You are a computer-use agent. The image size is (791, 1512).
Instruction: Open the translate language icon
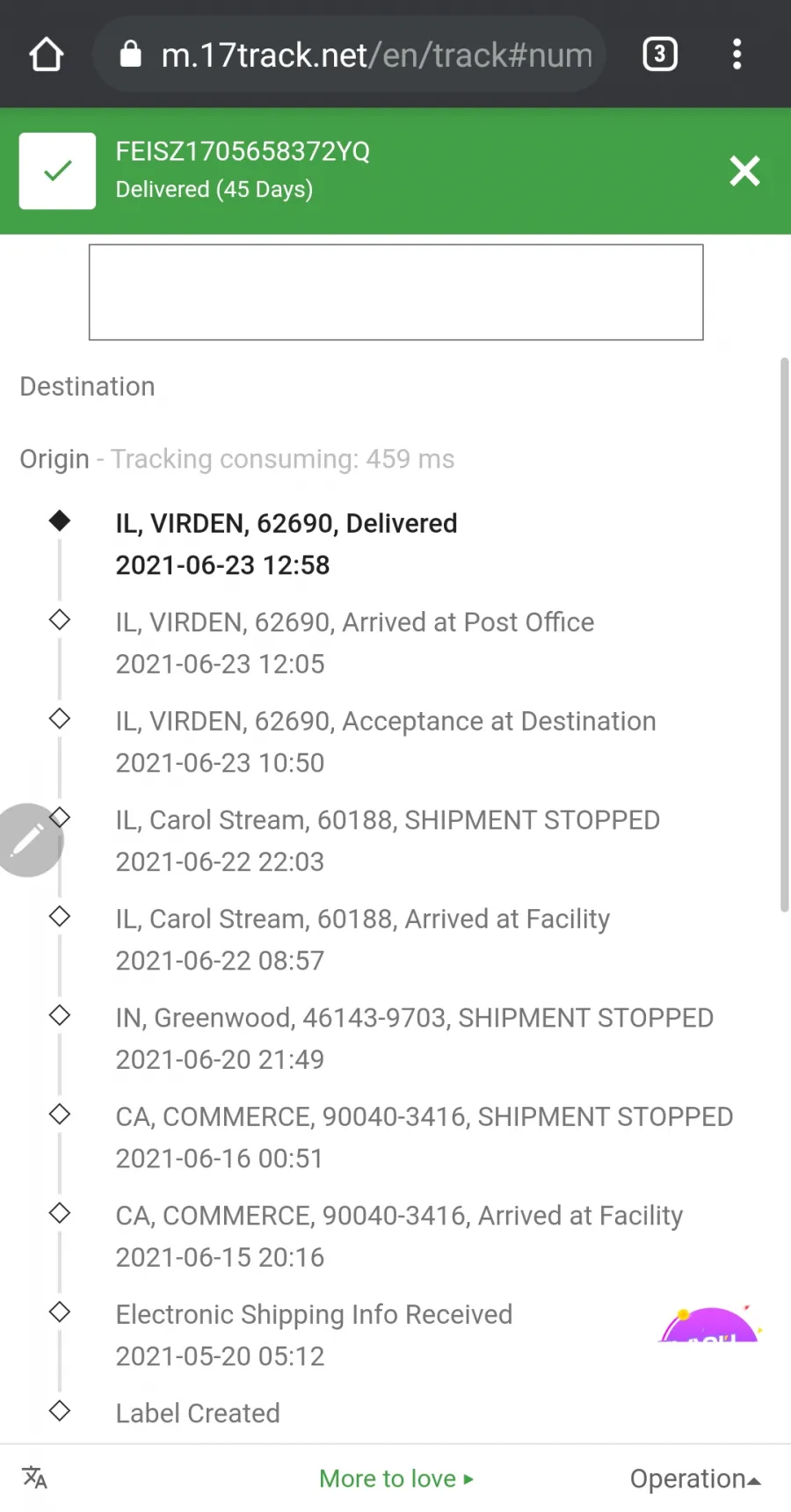35,1478
